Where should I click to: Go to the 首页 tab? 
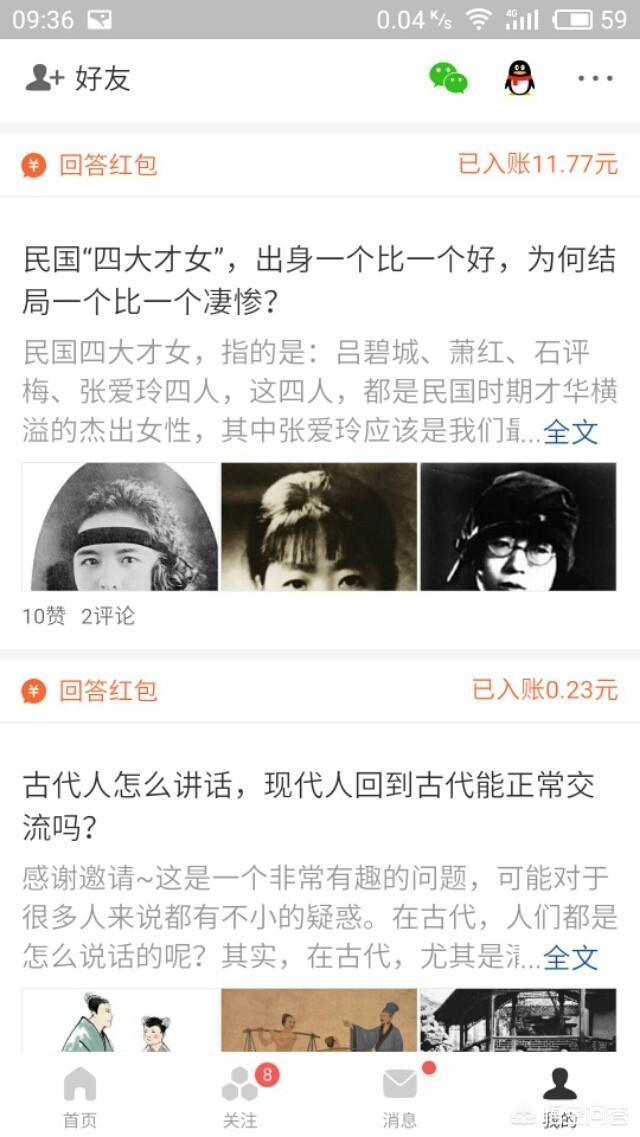[x=80, y=1096]
